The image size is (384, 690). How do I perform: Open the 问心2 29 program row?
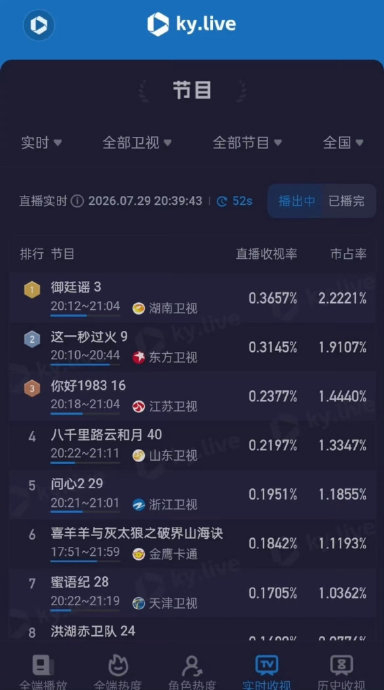coord(192,495)
